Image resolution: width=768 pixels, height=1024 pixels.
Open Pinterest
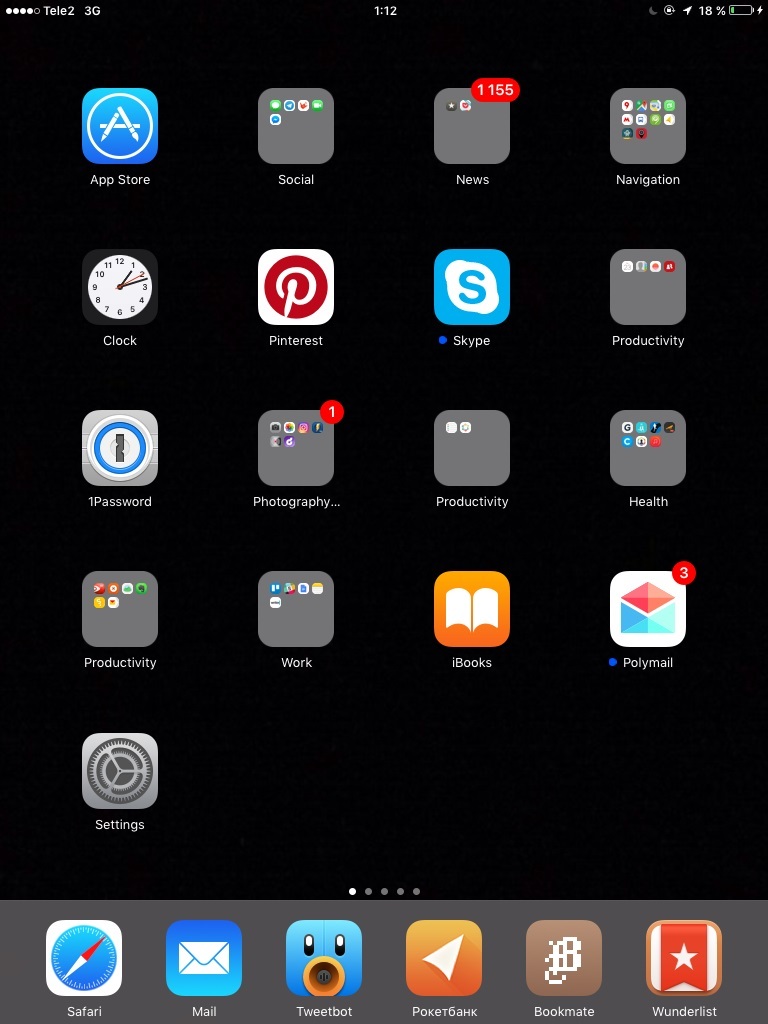296,287
